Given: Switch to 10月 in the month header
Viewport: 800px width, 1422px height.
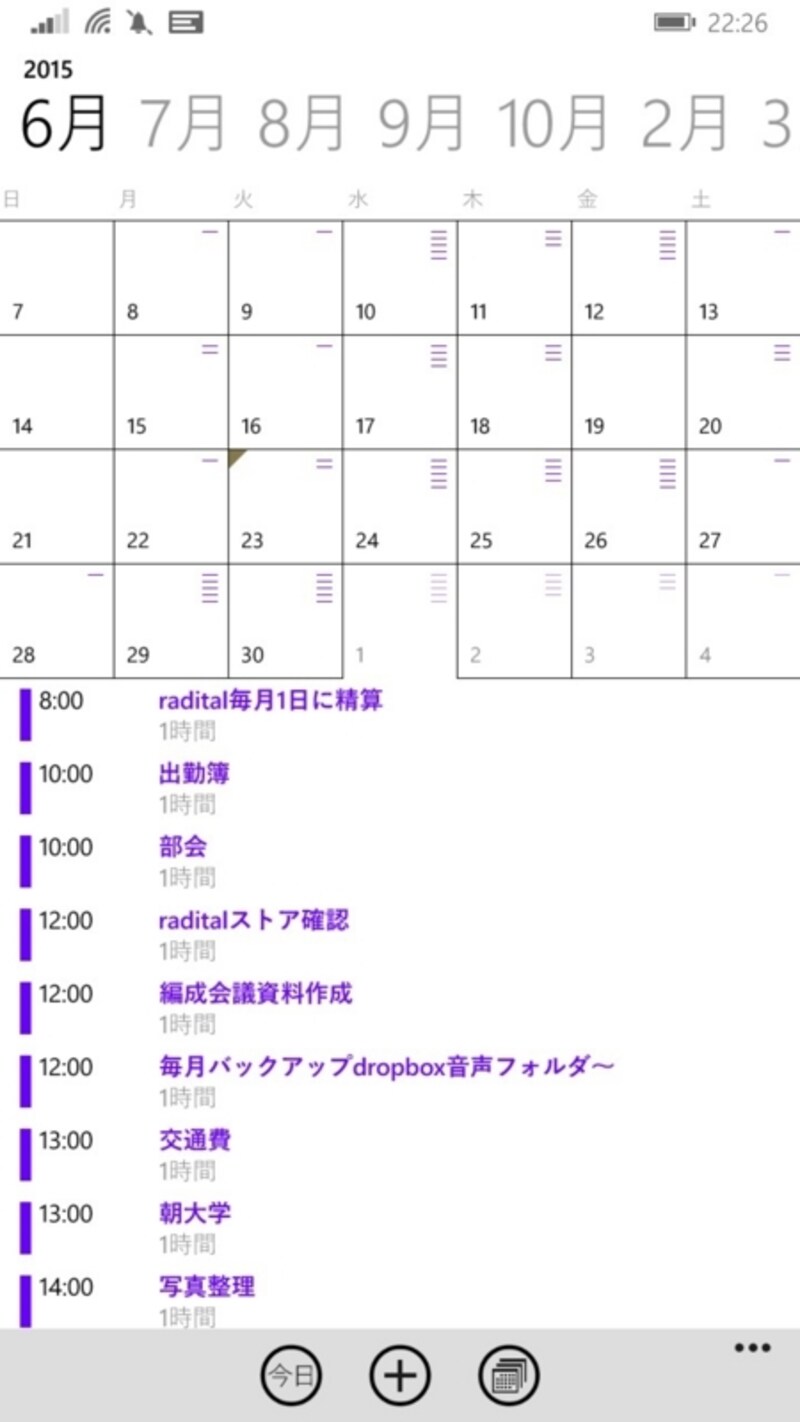Looking at the screenshot, I should [553, 124].
